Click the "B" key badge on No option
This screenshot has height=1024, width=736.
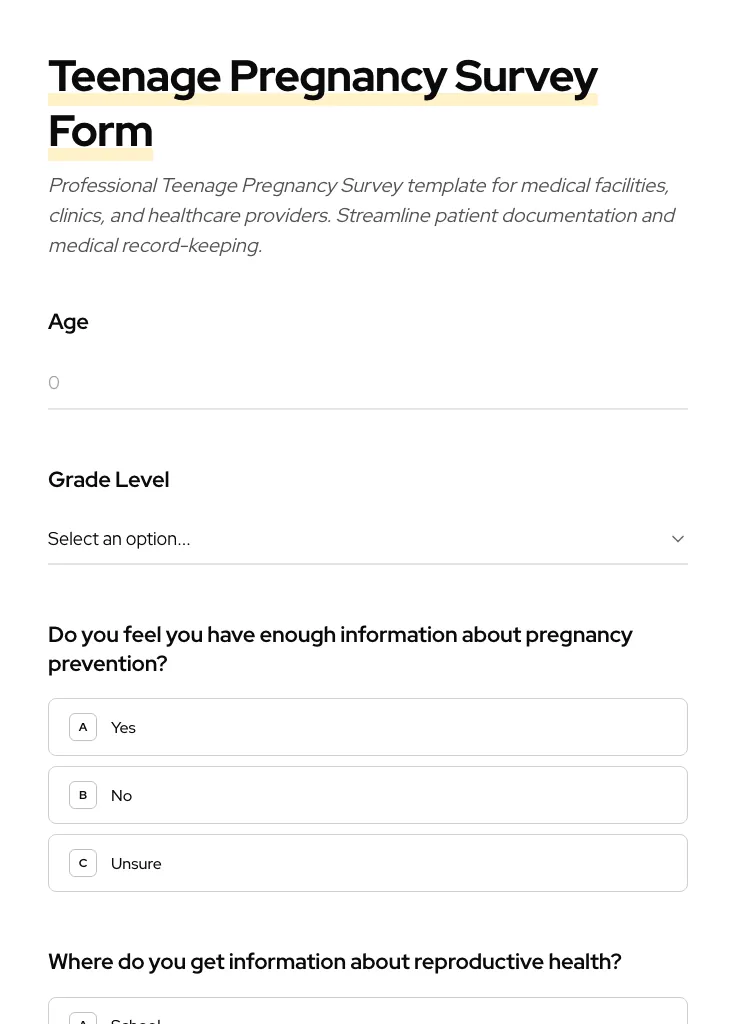83,795
